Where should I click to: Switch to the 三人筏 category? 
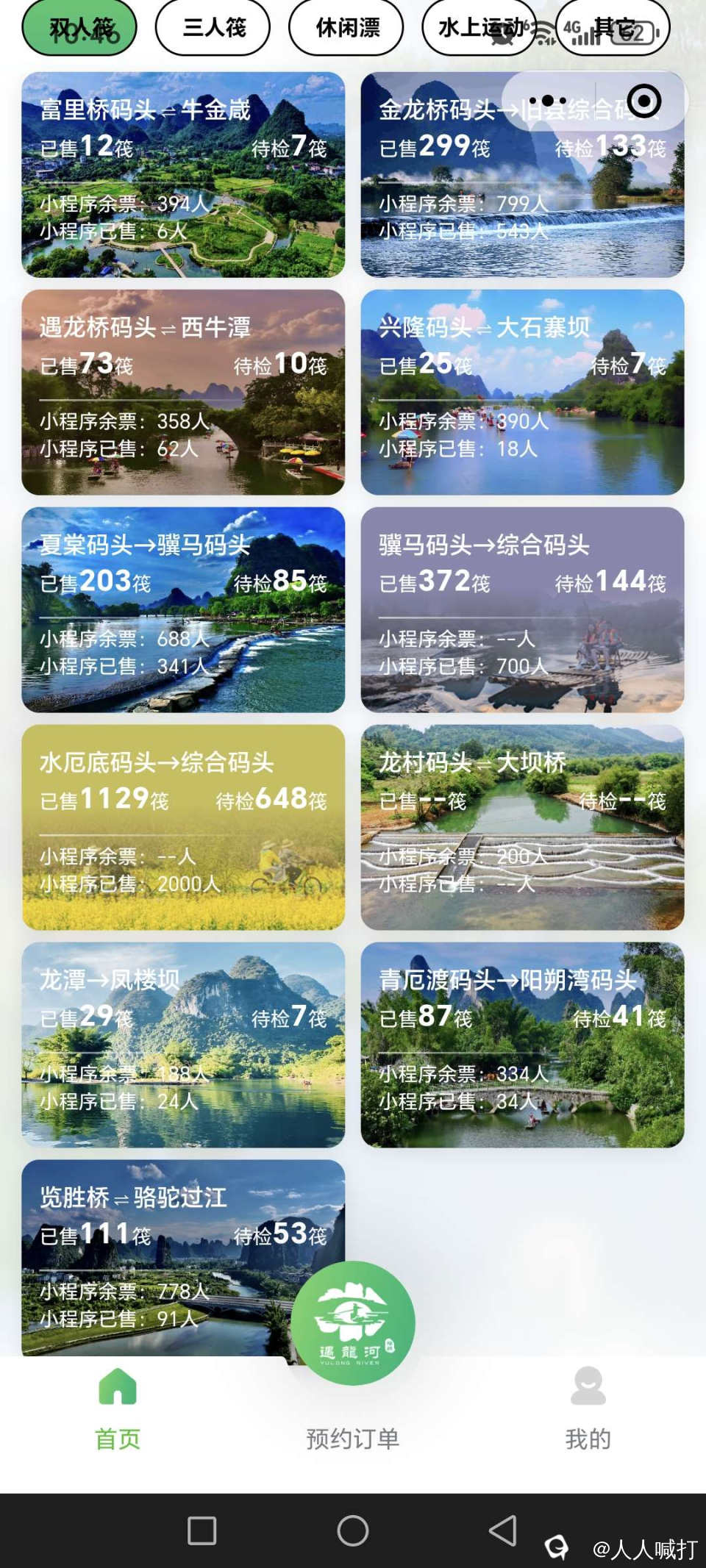(x=213, y=28)
